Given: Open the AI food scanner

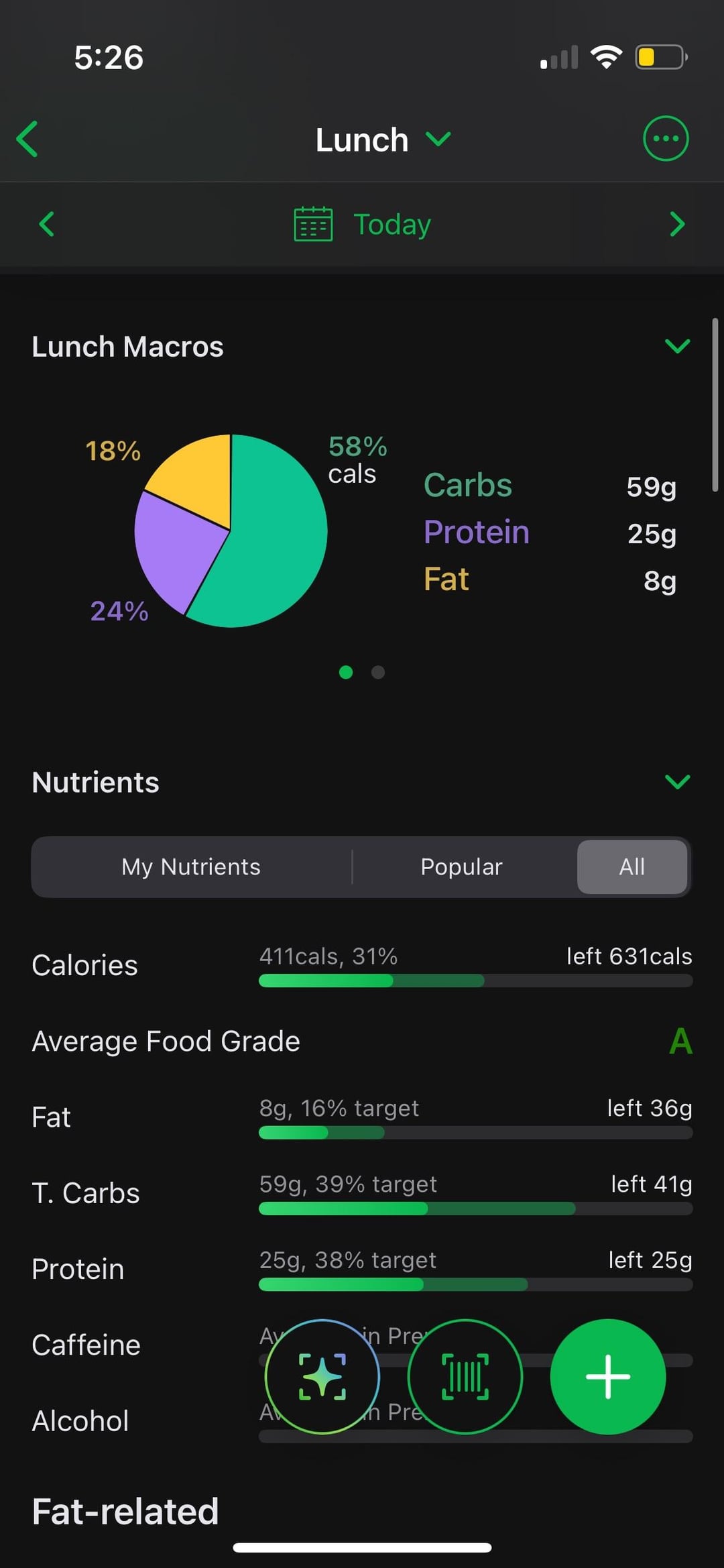Looking at the screenshot, I should 322,1377.
